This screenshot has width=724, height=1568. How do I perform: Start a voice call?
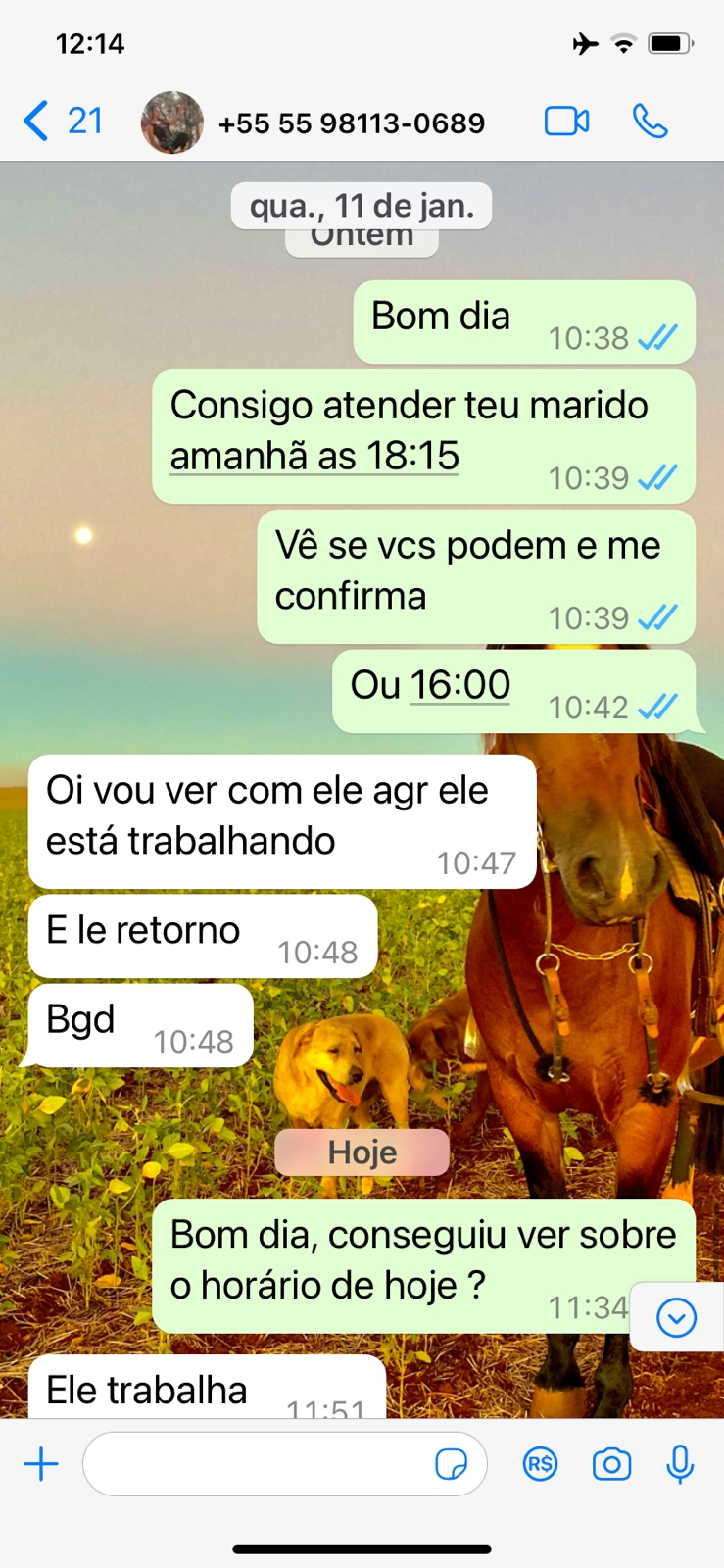coord(650,122)
